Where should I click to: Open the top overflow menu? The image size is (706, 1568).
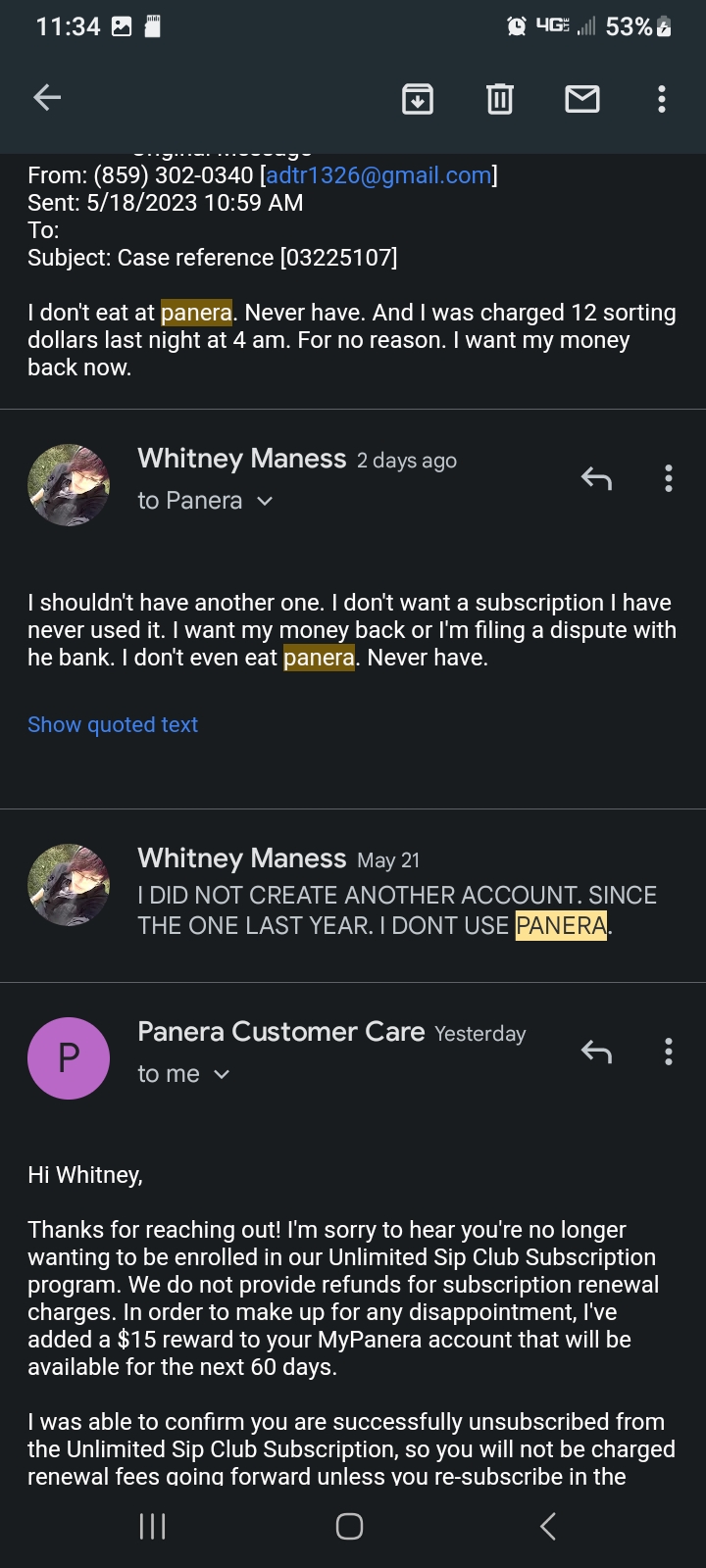click(662, 98)
